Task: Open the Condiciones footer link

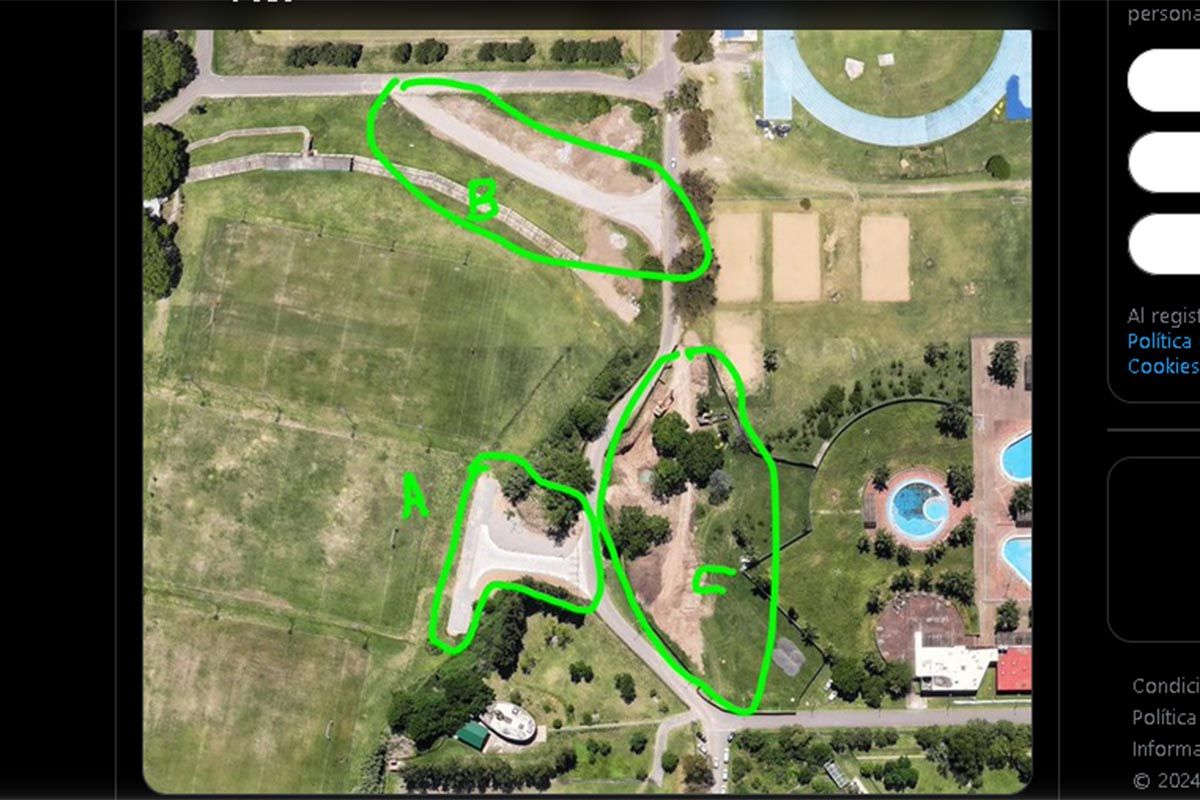Action: point(1166,686)
